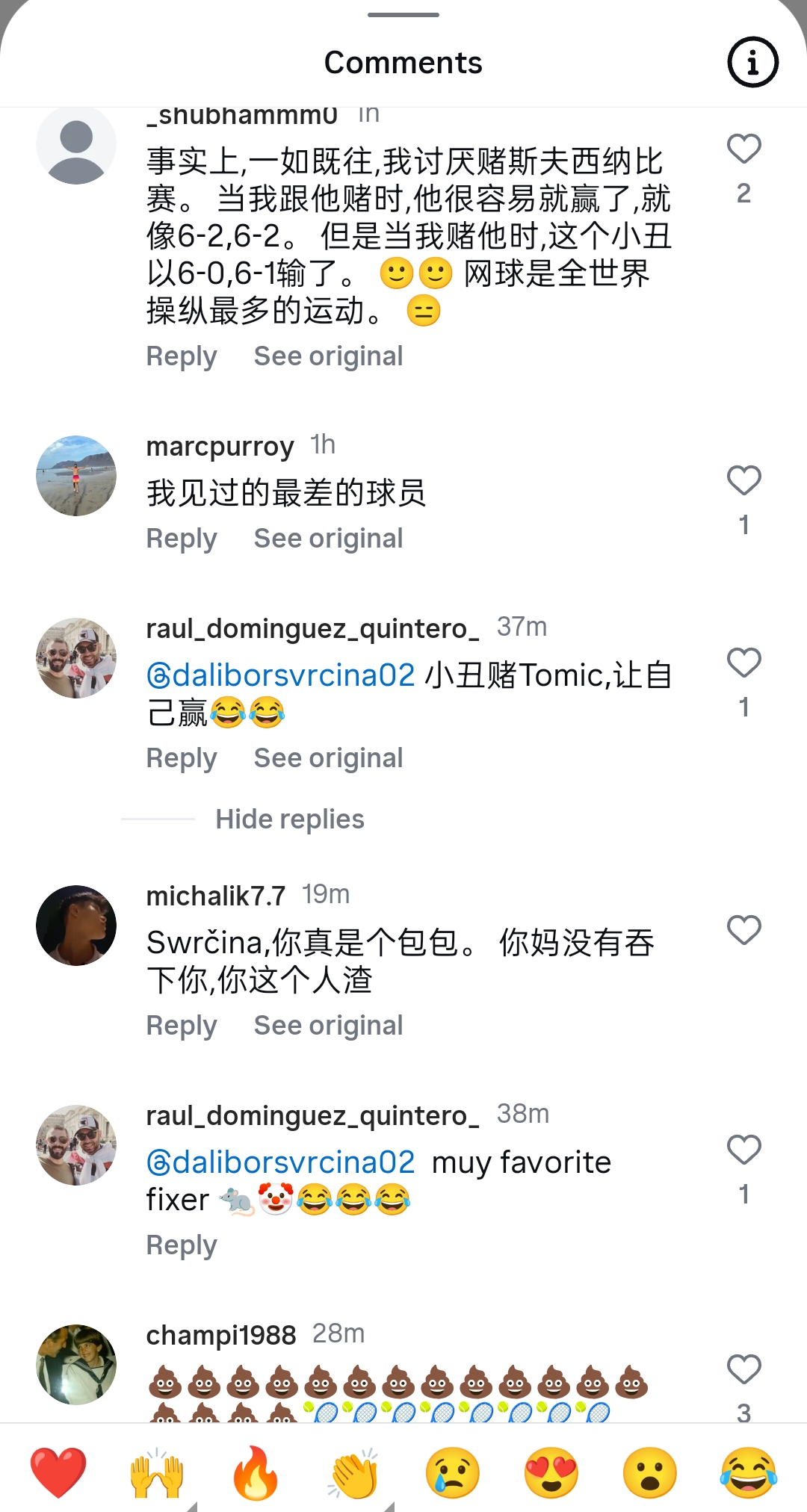
Task: Tap the @daliborsvrcina02 mention in the 37m comment
Action: (x=281, y=675)
